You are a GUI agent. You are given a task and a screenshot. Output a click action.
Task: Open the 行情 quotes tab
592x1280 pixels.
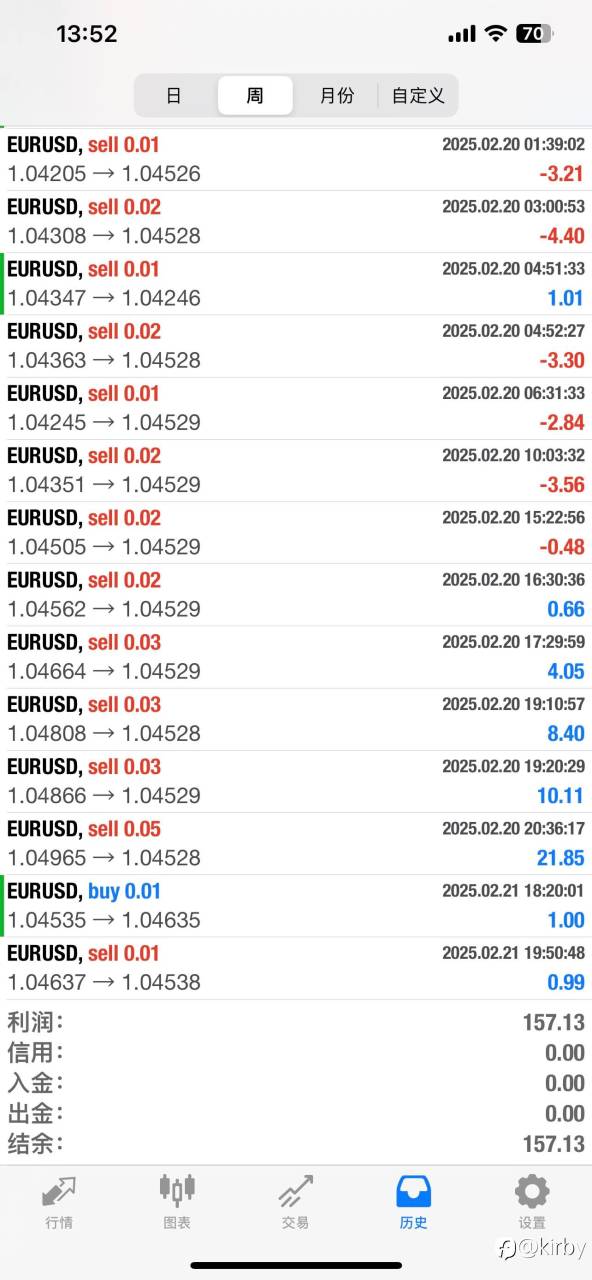tap(59, 1202)
